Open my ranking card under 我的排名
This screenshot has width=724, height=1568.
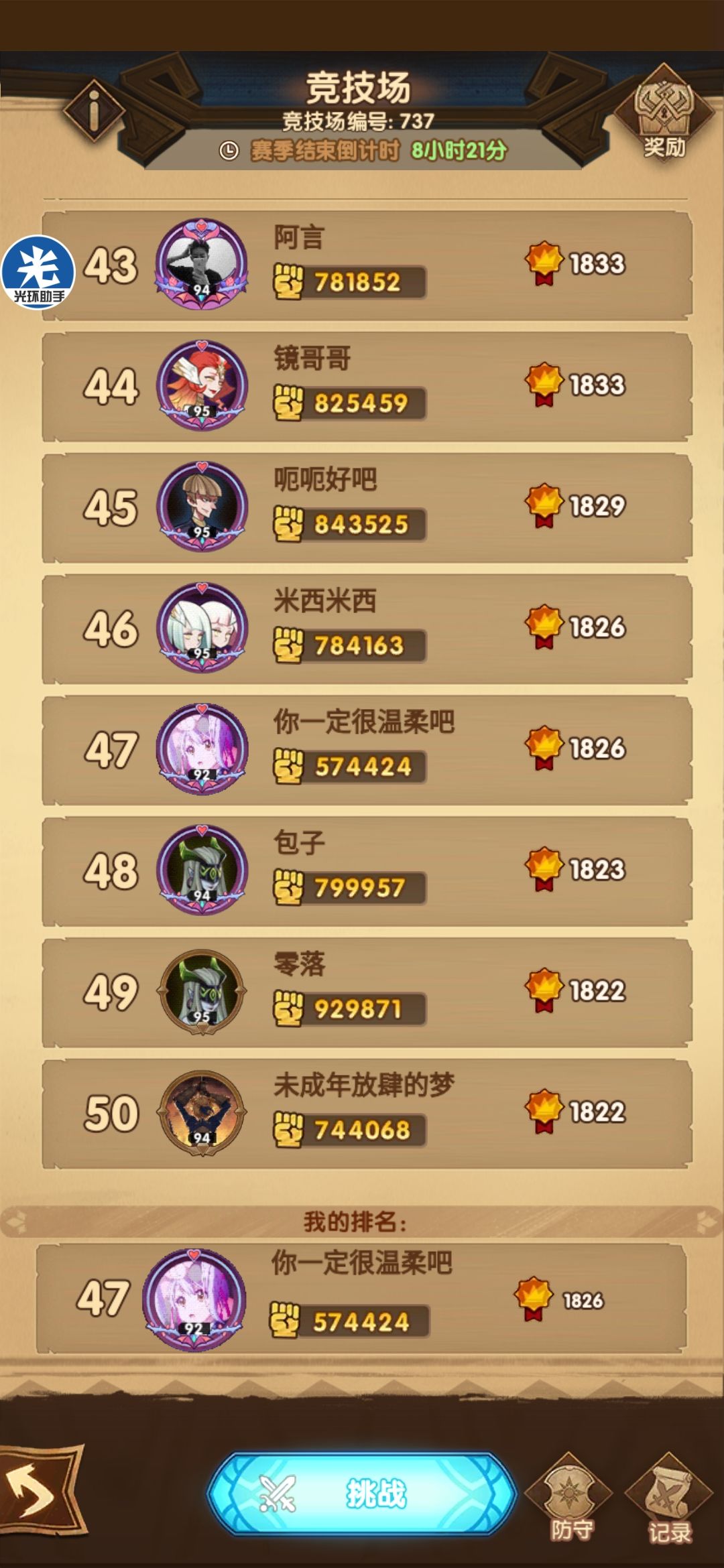(x=362, y=1299)
